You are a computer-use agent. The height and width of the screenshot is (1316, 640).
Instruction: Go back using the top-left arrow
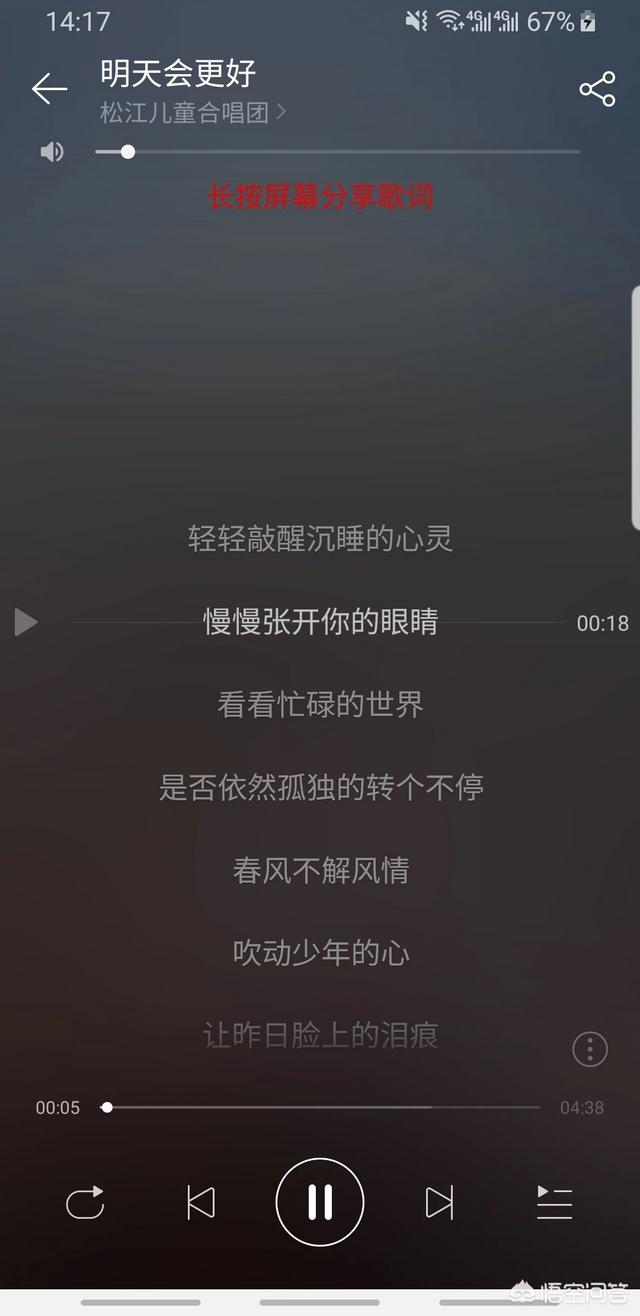(49, 89)
